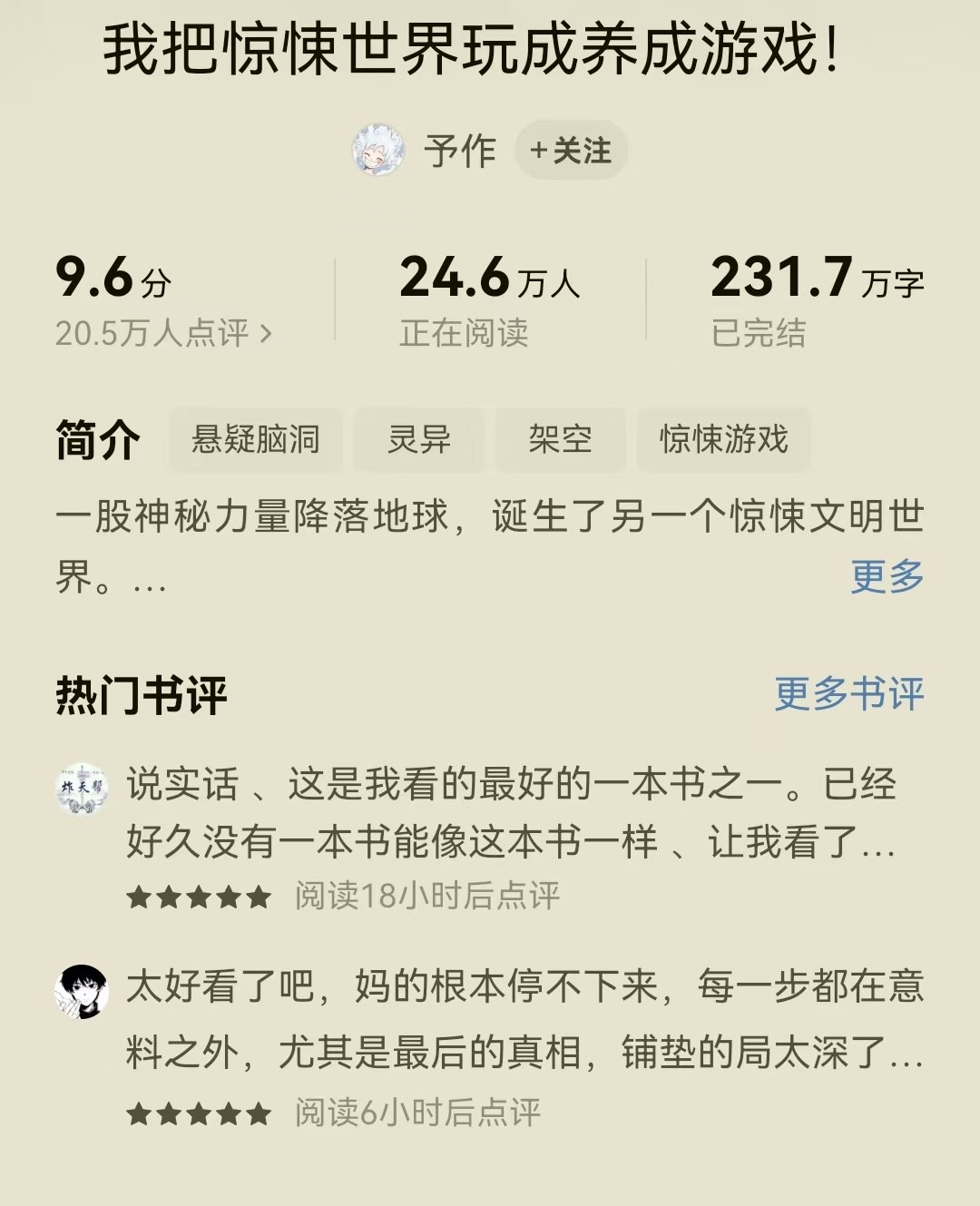This screenshot has height=1206, width=980.
Task: Open the 20.5万人点评 ratings page
Action: click(163, 333)
